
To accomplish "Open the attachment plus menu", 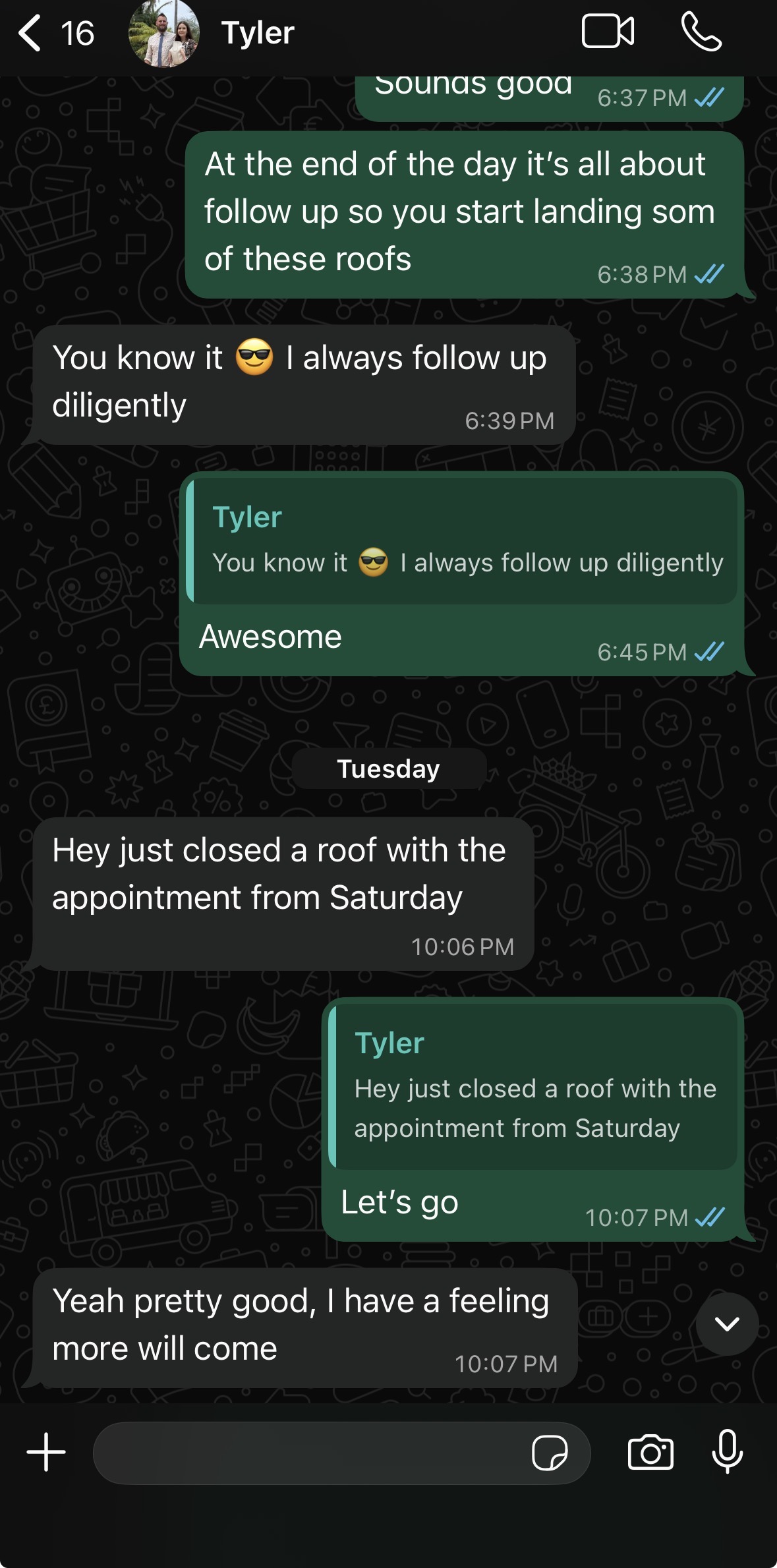I will click(x=46, y=1452).
